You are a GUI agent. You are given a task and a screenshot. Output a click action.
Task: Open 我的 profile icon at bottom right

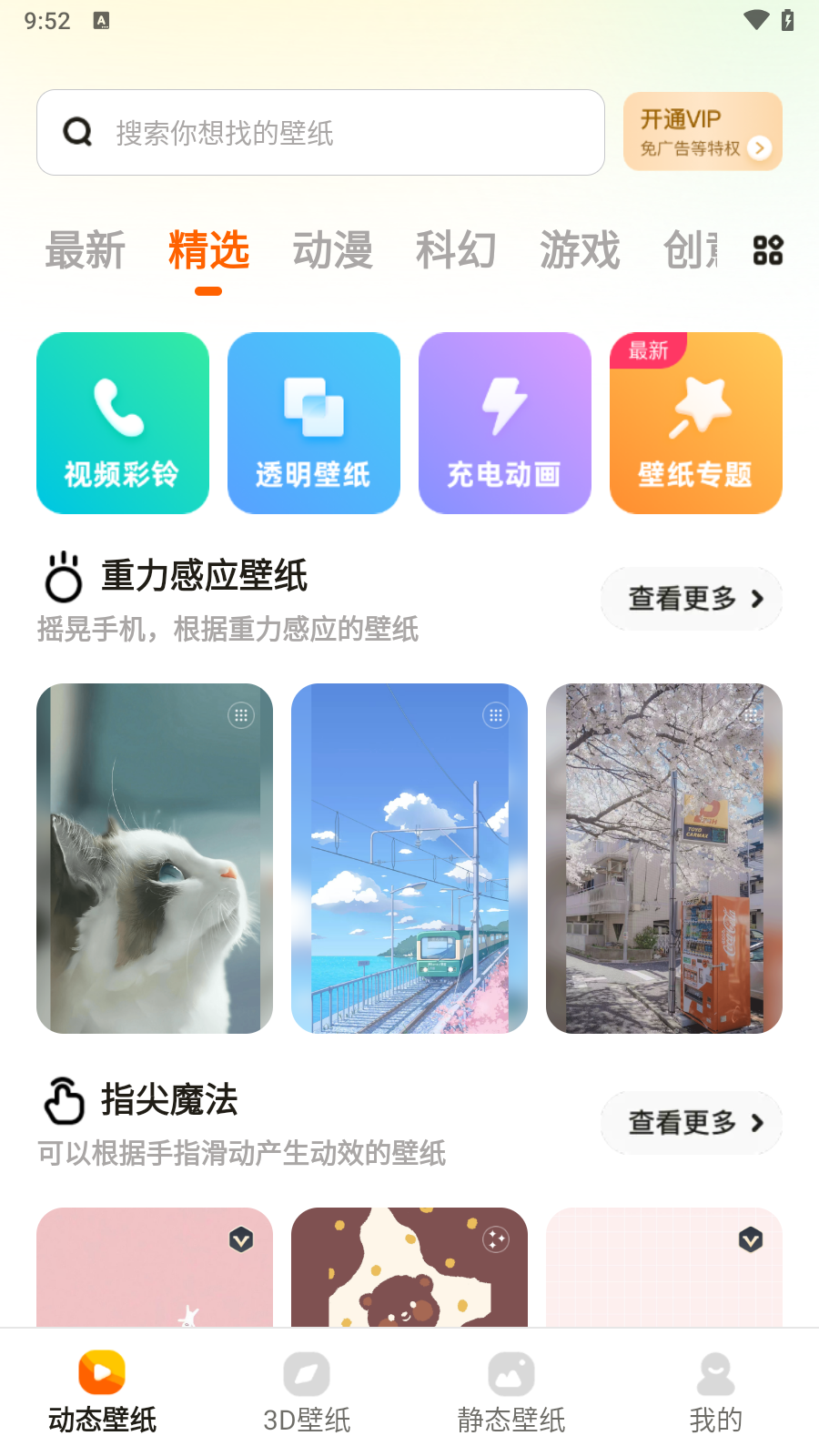[x=715, y=1373]
